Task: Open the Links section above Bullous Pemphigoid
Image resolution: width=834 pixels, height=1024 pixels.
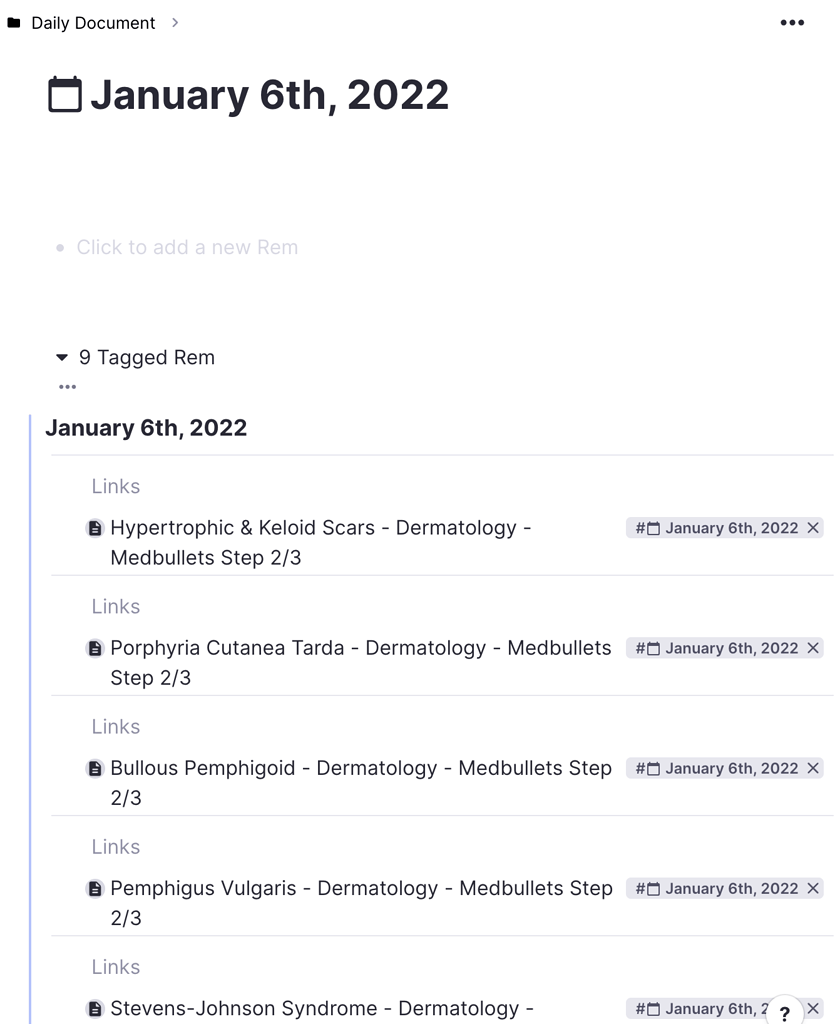Action: pos(115,726)
